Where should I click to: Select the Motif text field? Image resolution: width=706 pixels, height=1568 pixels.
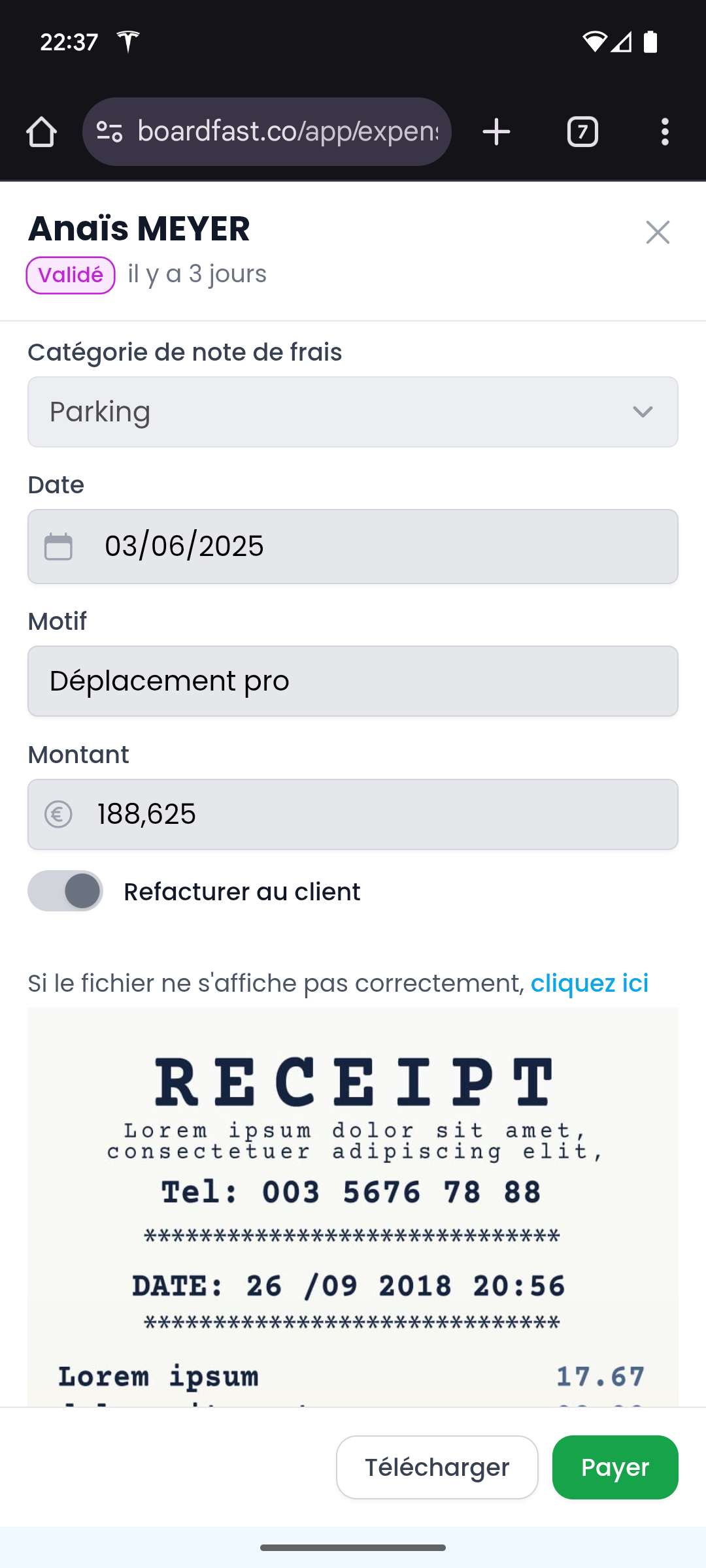[353, 681]
